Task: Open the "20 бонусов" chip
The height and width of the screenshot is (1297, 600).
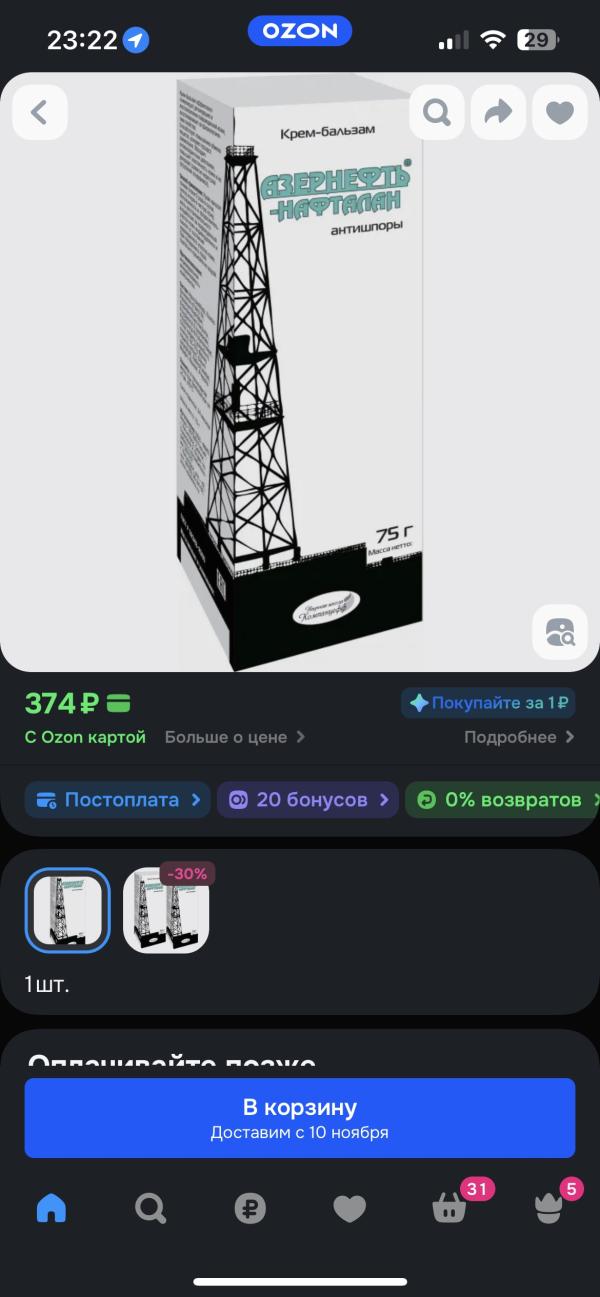Action: click(308, 800)
